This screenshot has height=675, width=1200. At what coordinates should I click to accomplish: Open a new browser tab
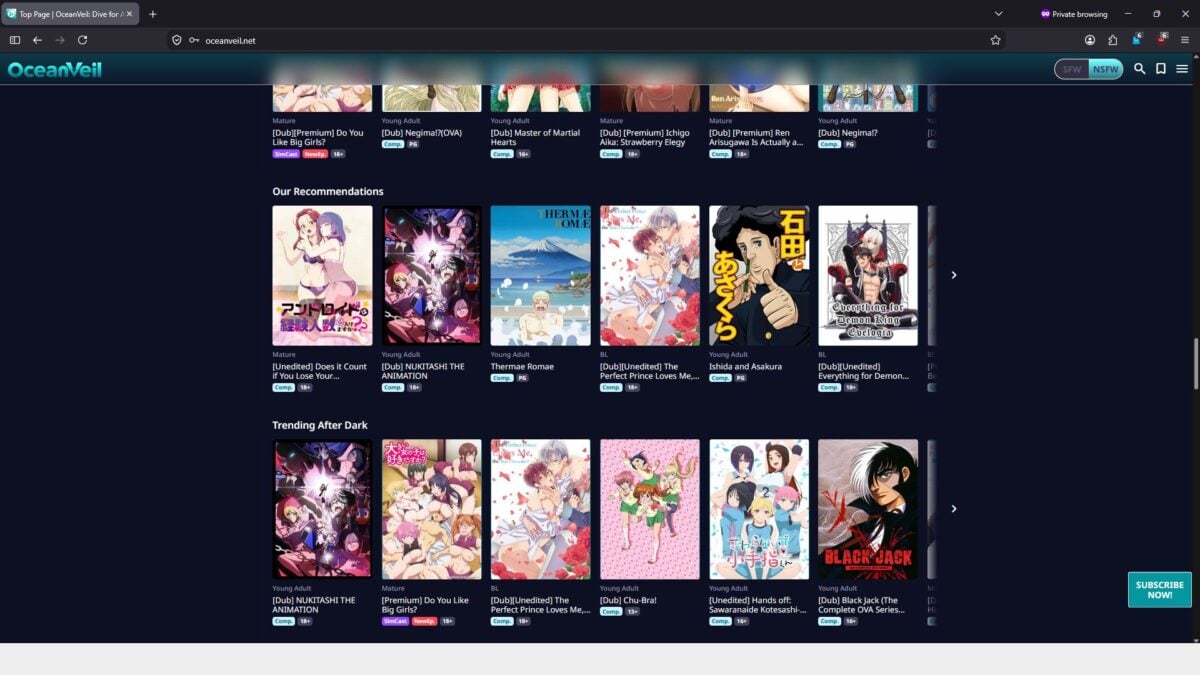(152, 14)
